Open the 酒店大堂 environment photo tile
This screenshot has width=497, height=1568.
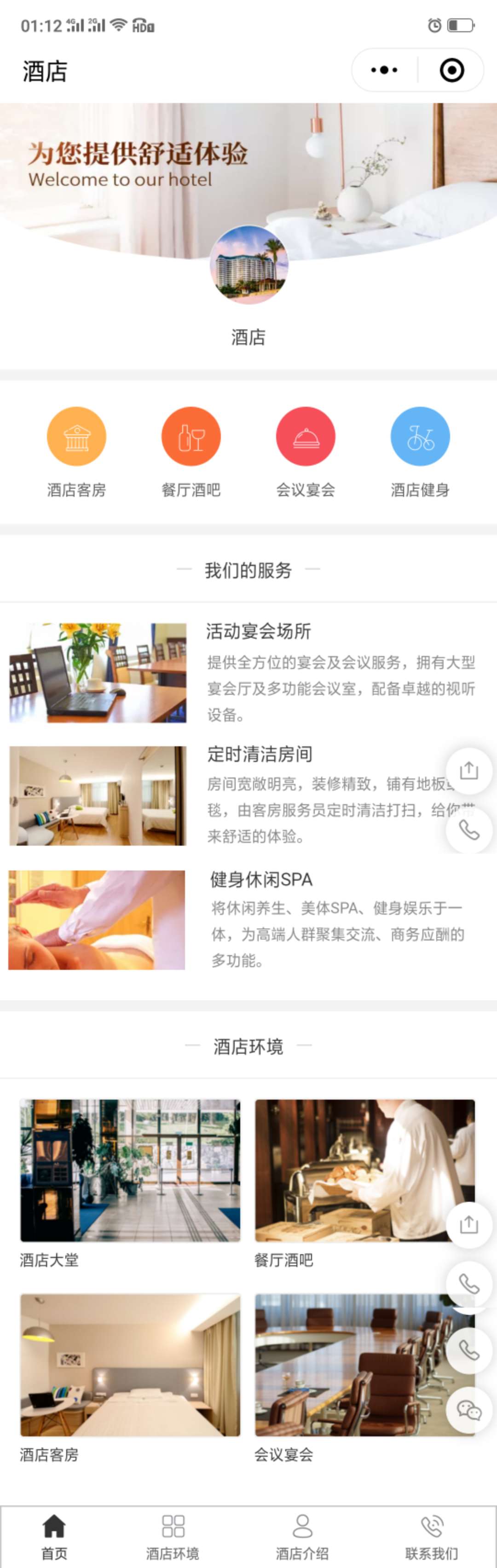click(130, 1170)
